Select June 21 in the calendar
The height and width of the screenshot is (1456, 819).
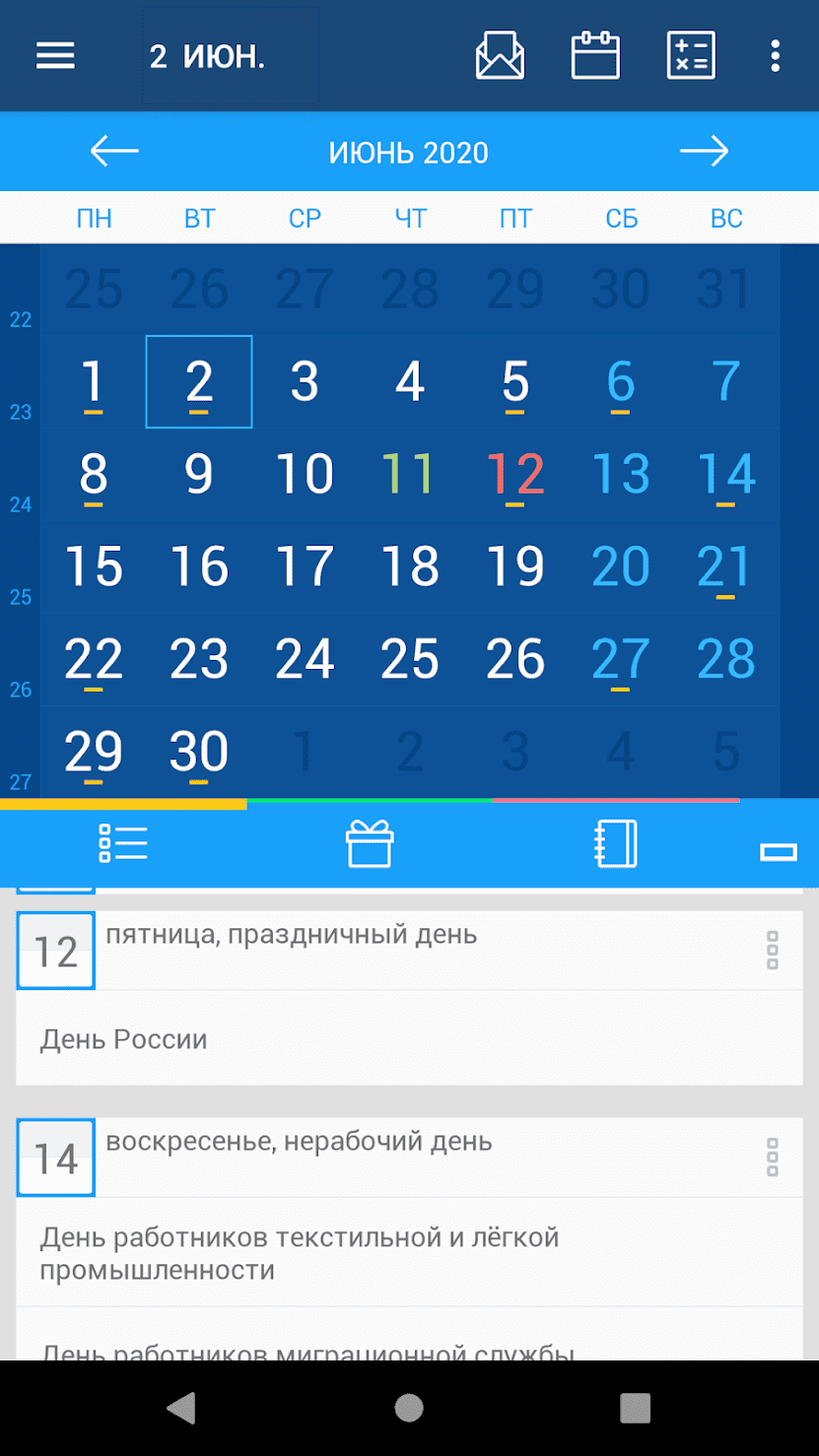(x=726, y=566)
